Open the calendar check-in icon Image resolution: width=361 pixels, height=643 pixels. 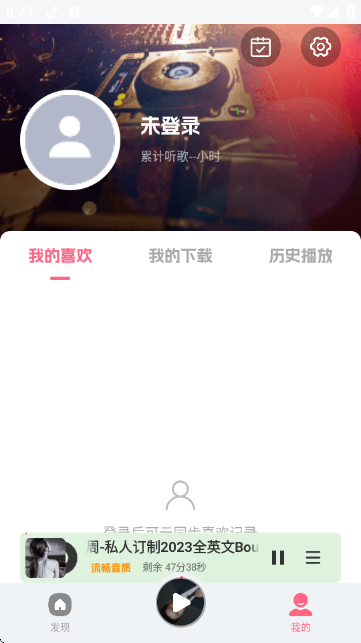(x=260, y=47)
